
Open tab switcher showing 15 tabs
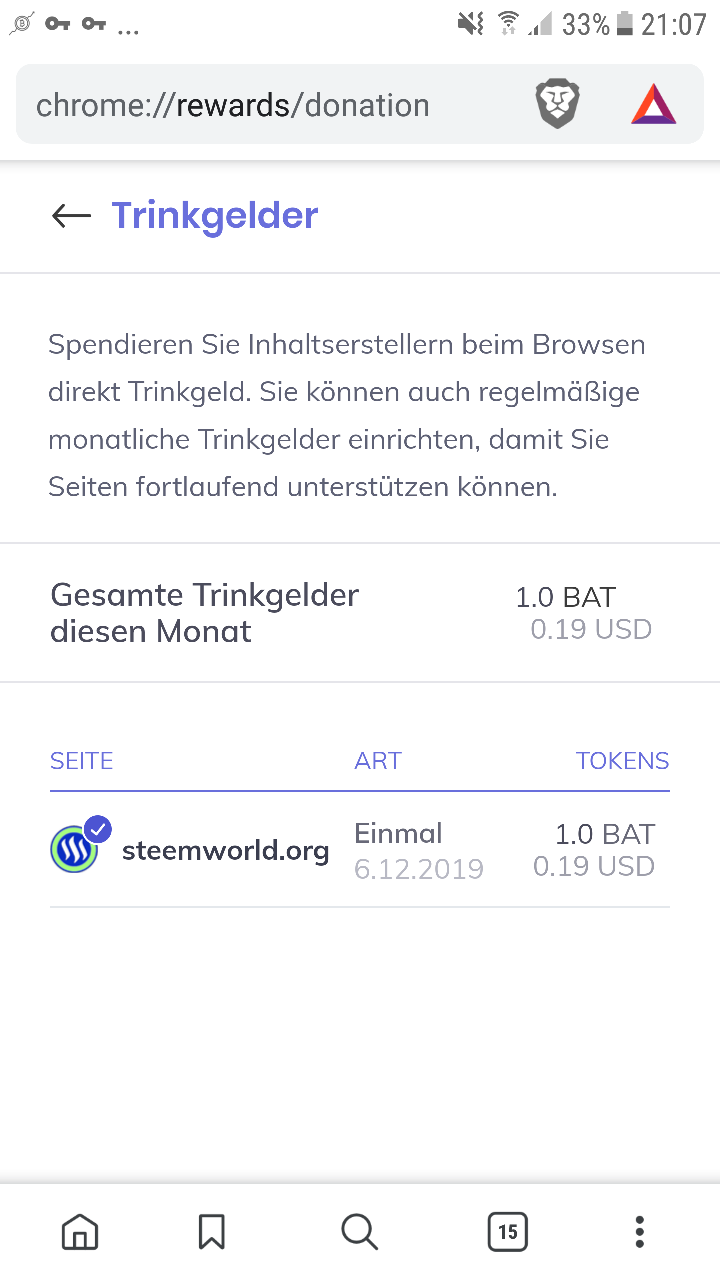[x=507, y=1231]
